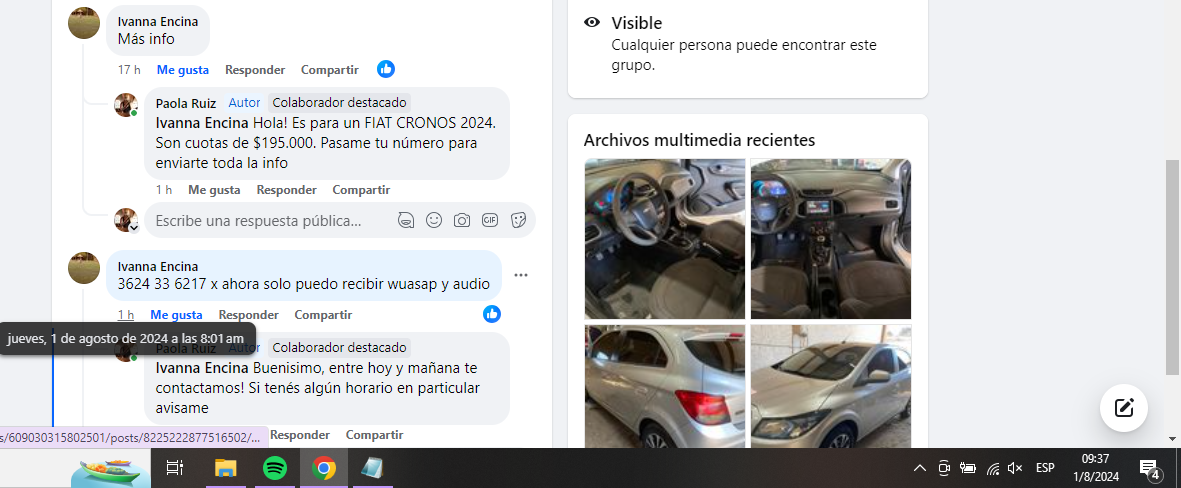Open Spotify from the taskbar

point(275,467)
